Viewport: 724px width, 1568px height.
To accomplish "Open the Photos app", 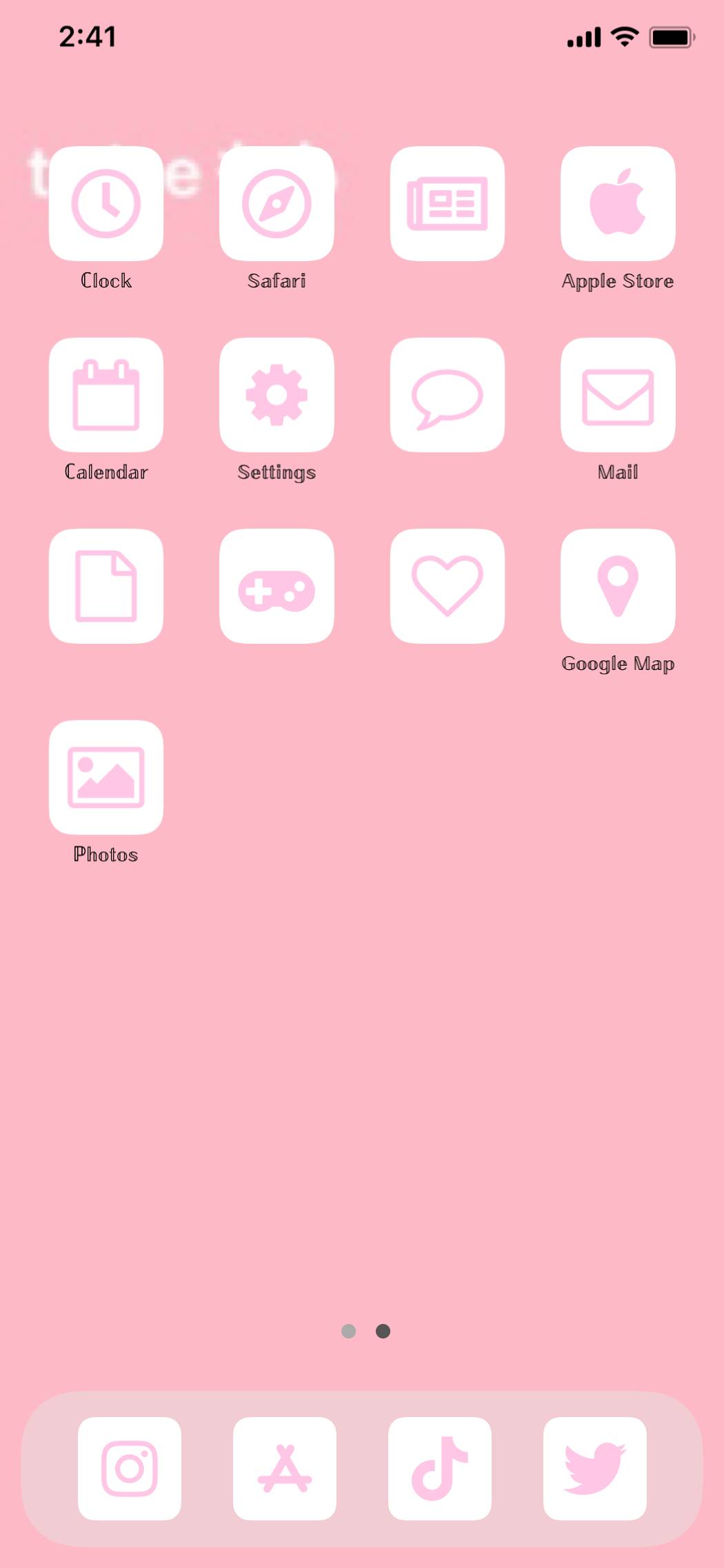I will [106, 777].
